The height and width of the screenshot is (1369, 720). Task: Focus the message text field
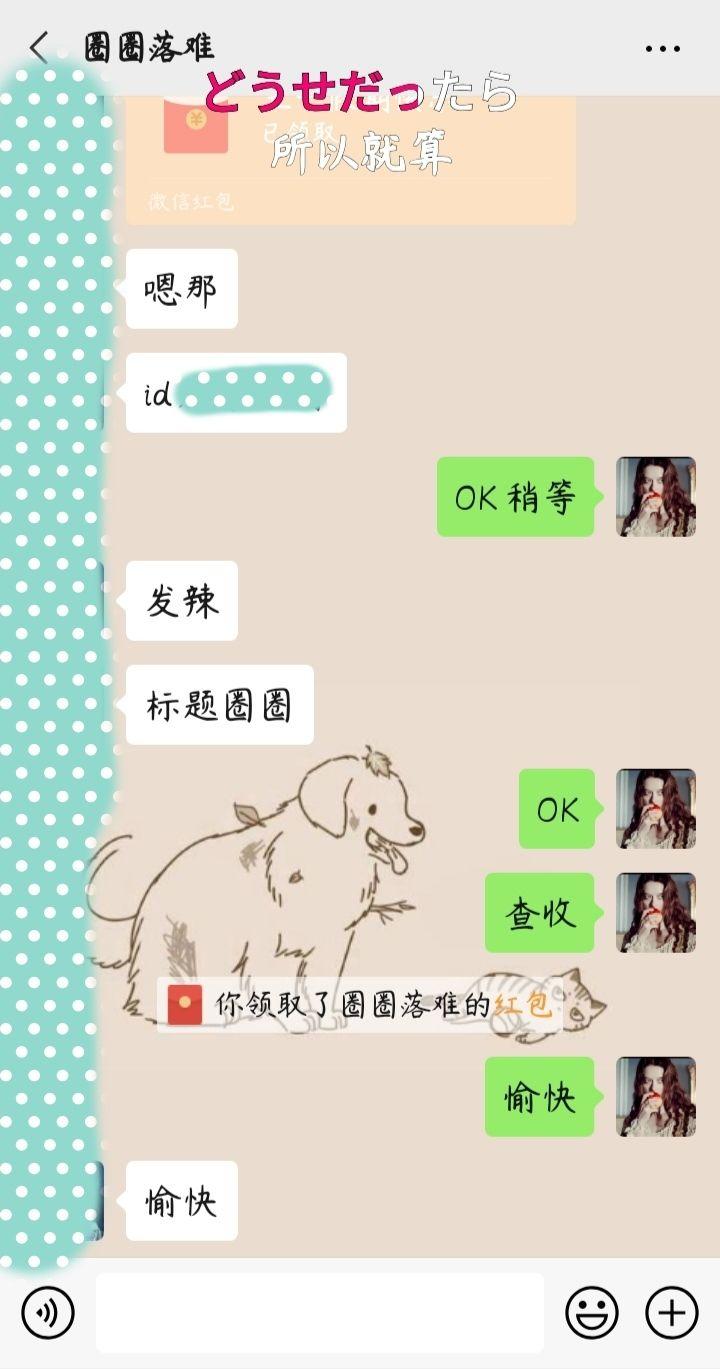coord(320,1312)
